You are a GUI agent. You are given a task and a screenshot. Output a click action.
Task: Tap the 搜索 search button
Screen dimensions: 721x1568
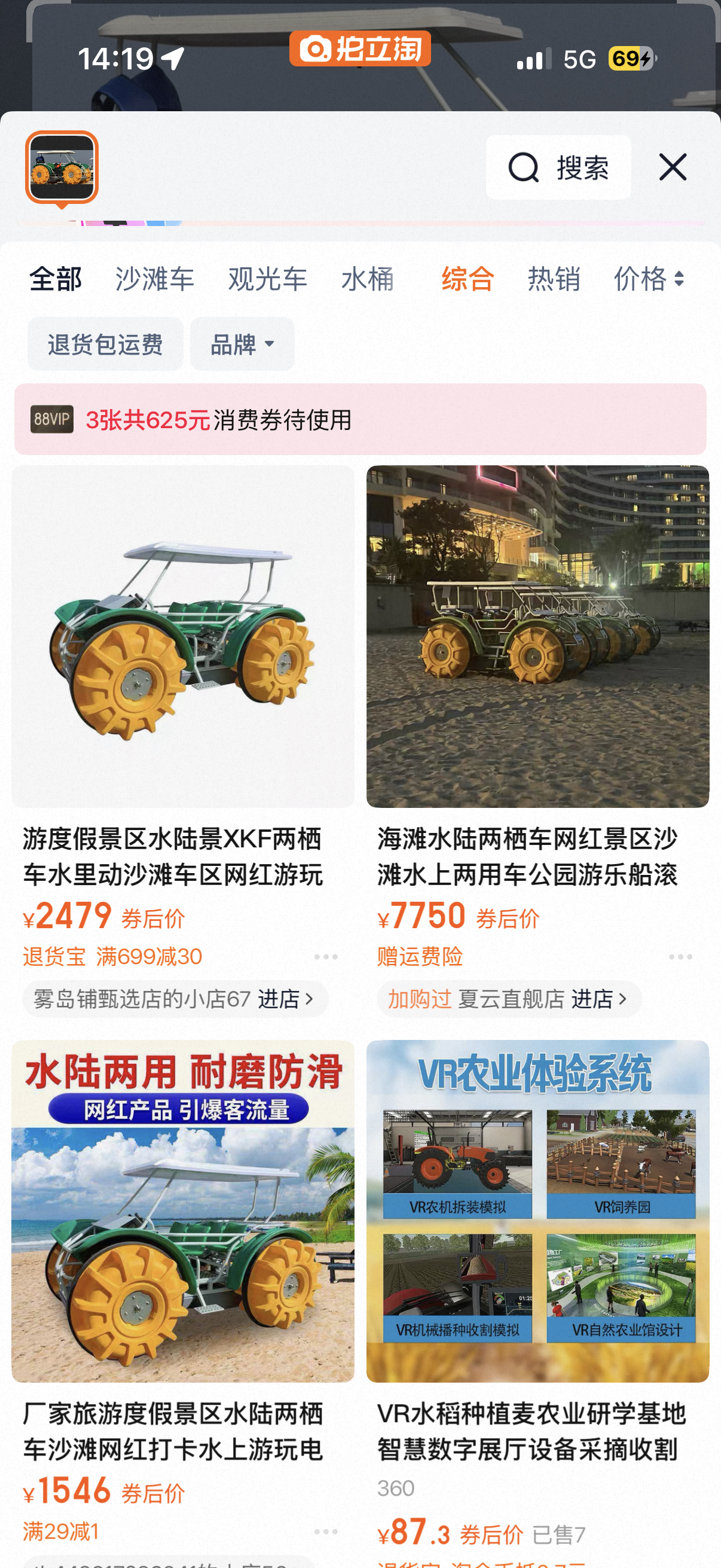558,167
